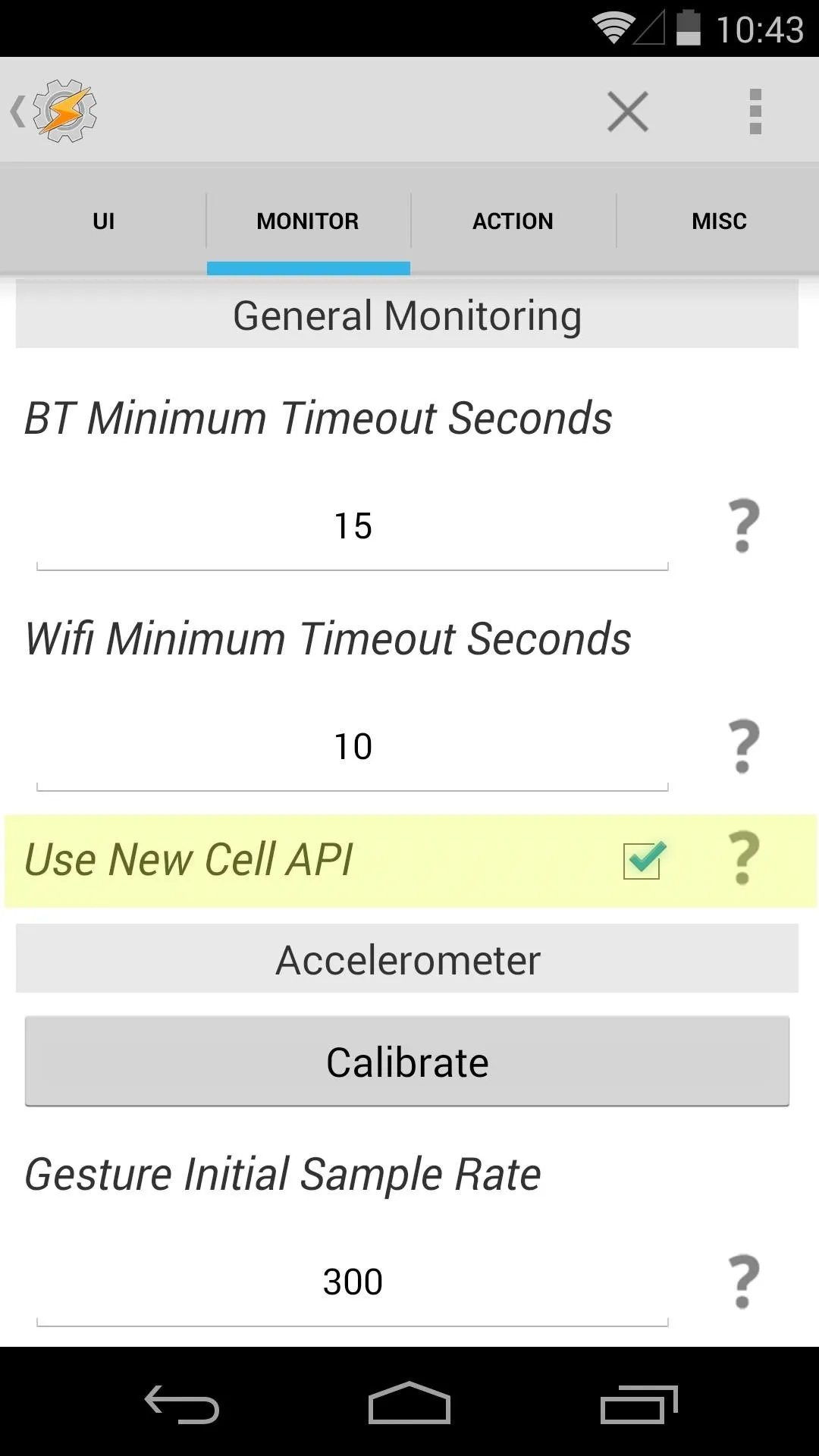
Task: Show help for Gesture Initial Sample Rate
Action: click(744, 1282)
